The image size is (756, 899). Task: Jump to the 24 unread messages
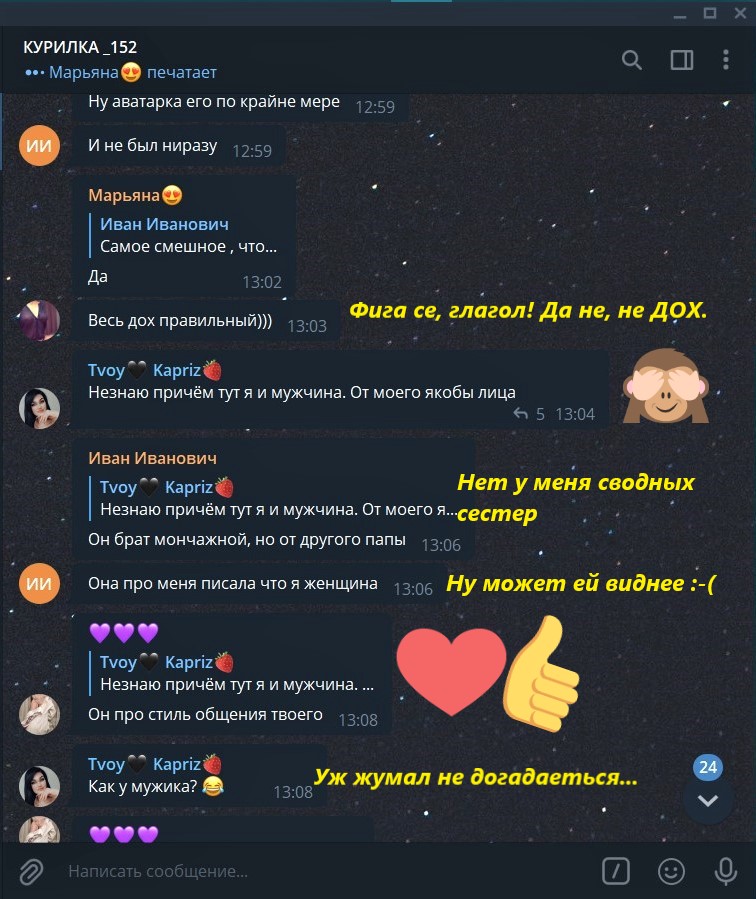click(x=708, y=800)
